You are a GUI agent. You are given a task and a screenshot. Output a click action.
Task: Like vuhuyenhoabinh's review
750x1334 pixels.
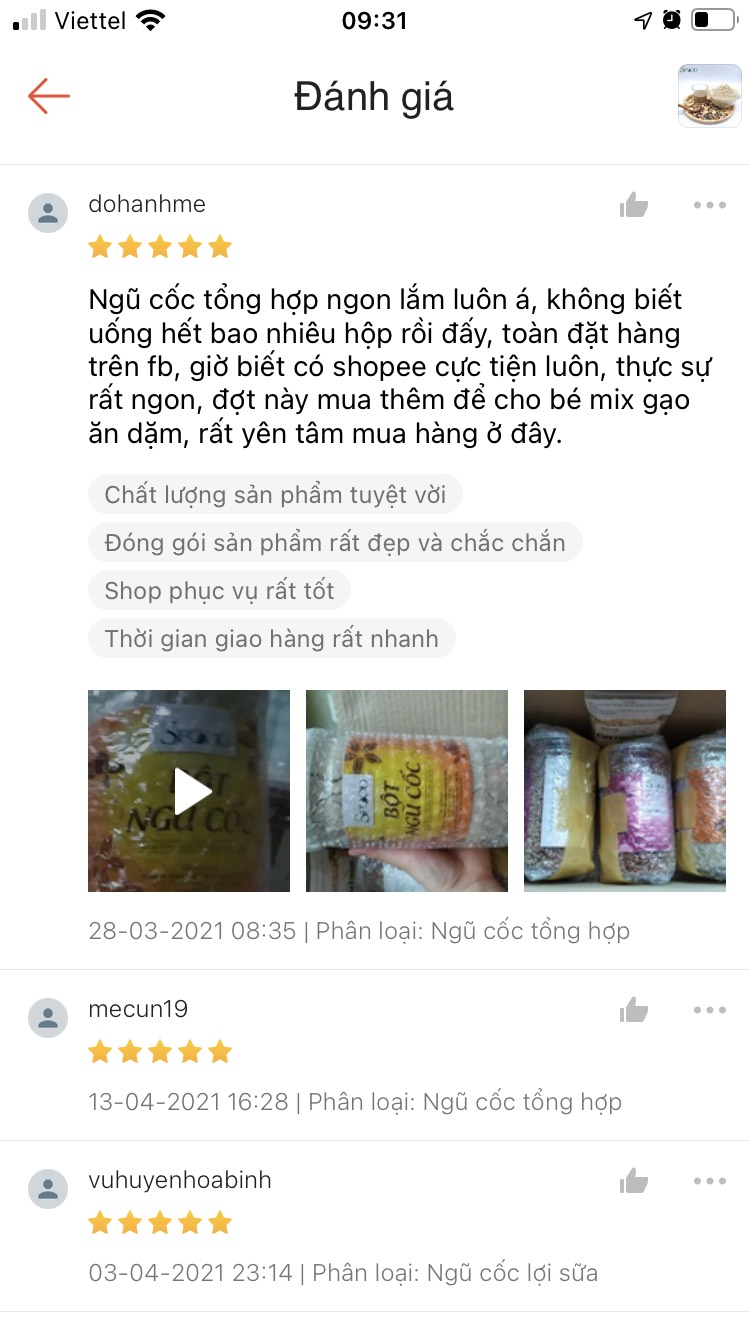(x=634, y=1181)
